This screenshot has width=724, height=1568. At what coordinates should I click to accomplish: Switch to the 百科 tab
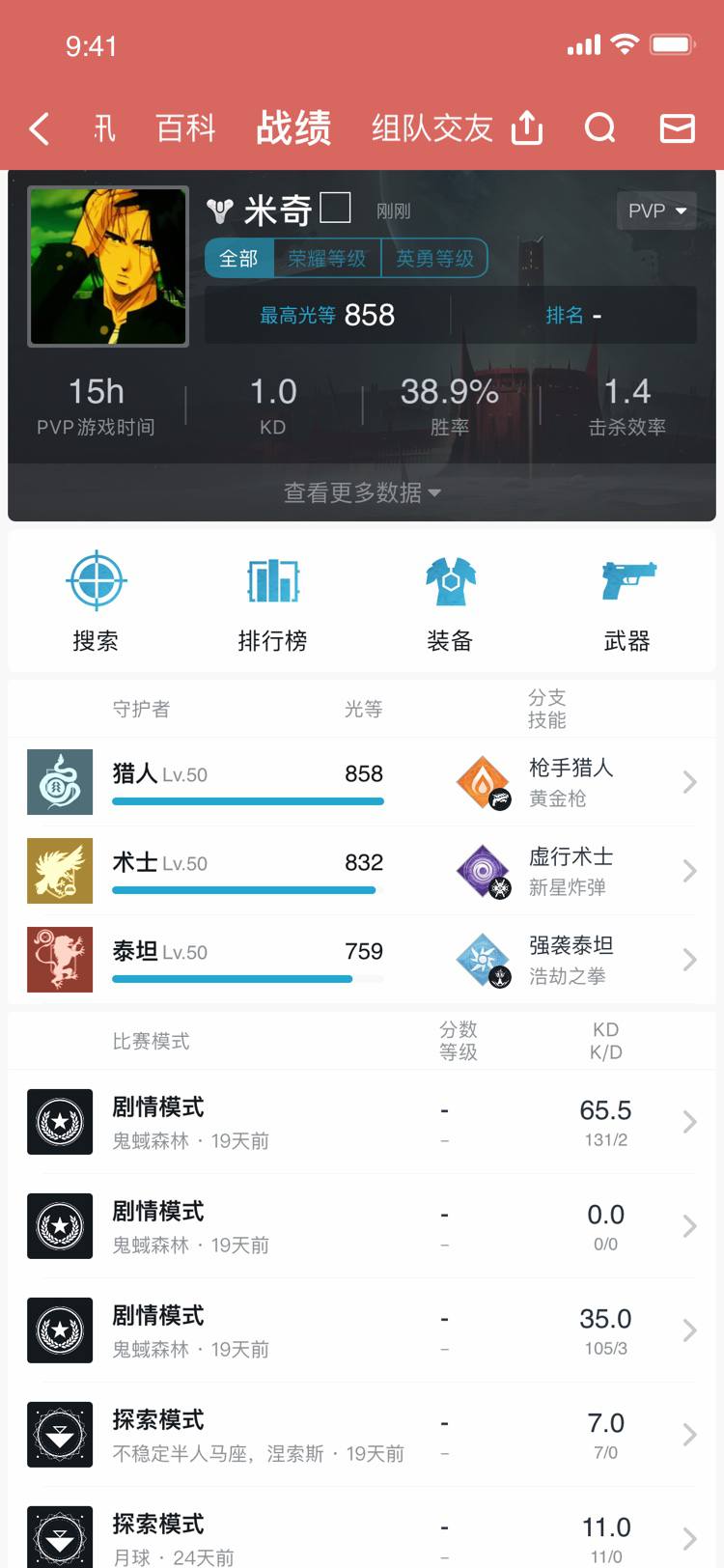point(185,127)
